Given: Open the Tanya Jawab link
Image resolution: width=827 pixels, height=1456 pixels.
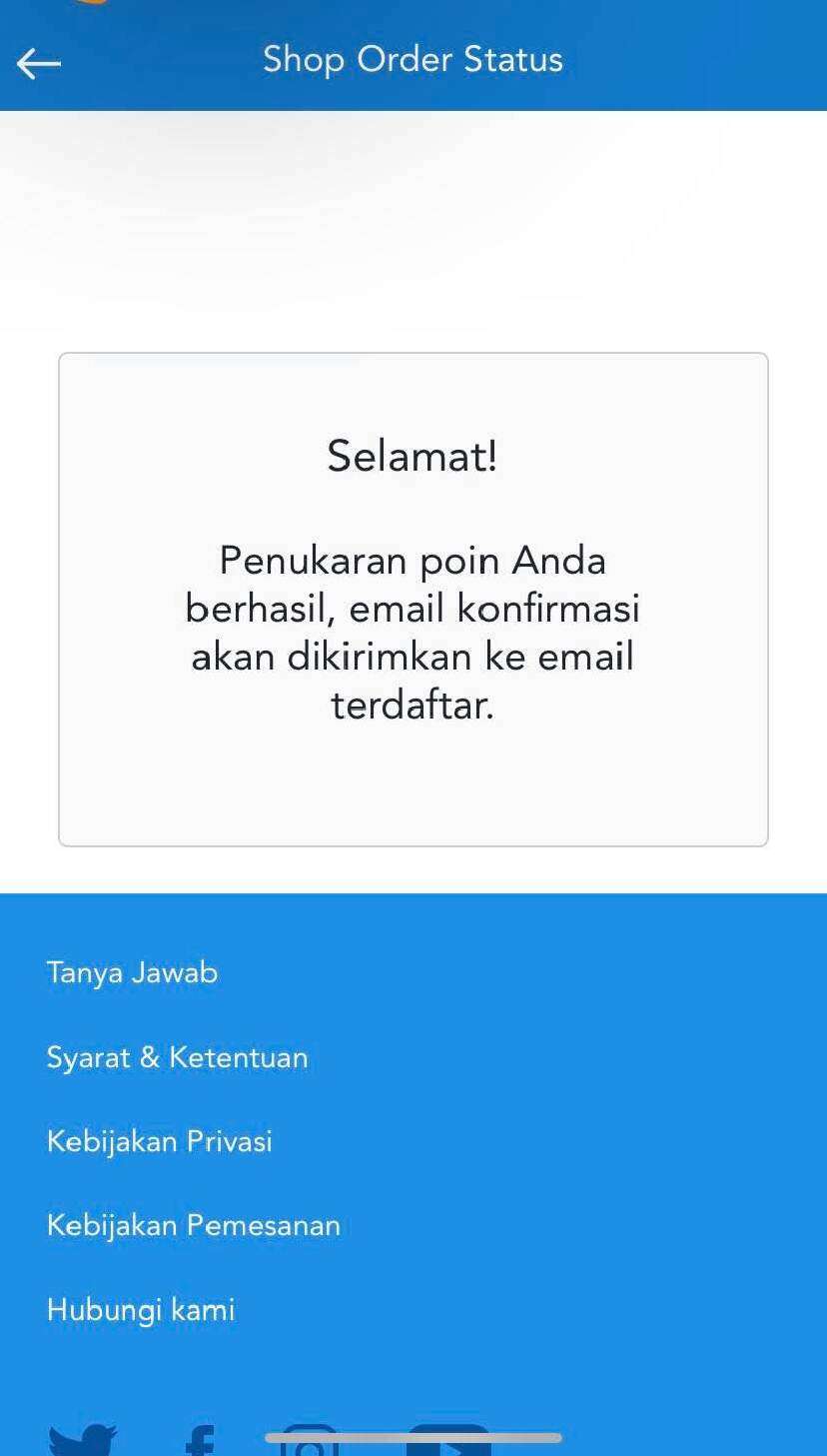Looking at the screenshot, I should [x=132, y=972].
